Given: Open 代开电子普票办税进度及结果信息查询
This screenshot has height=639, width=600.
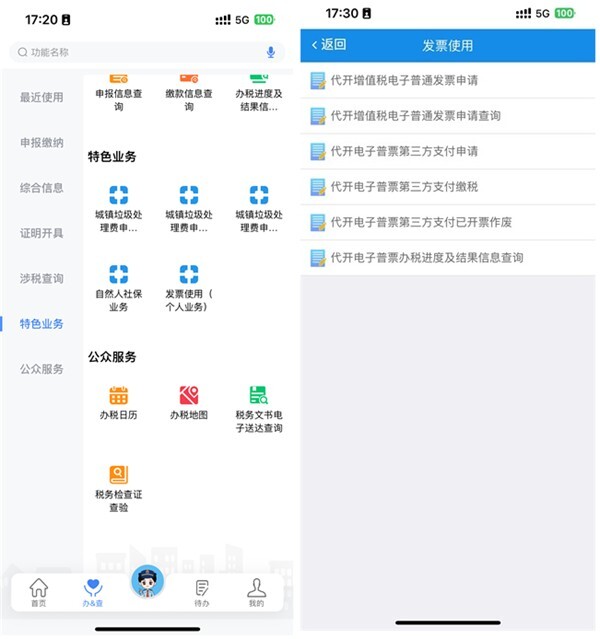Looking at the screenshot, I should pyautogui.click(x=426, y=258).
